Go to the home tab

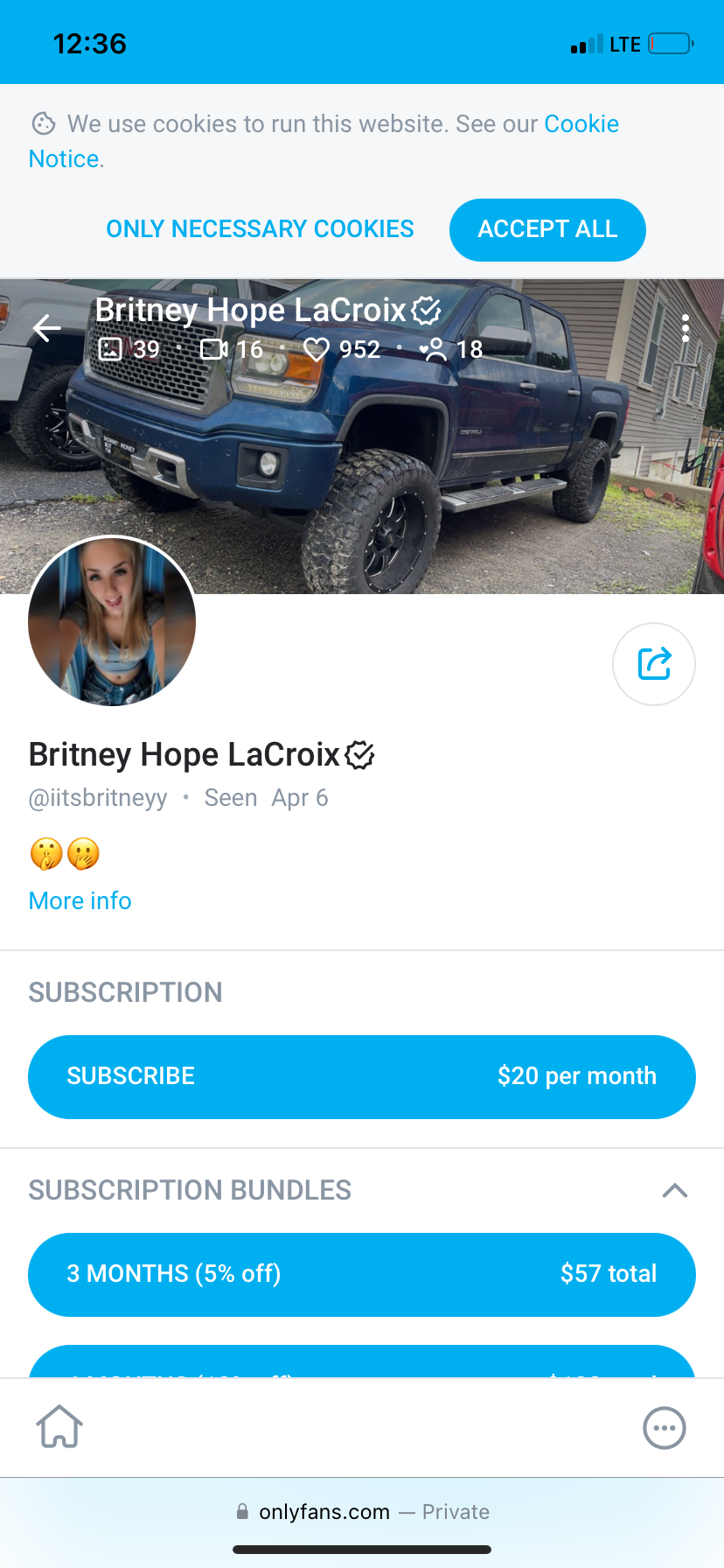point(59,1427)
